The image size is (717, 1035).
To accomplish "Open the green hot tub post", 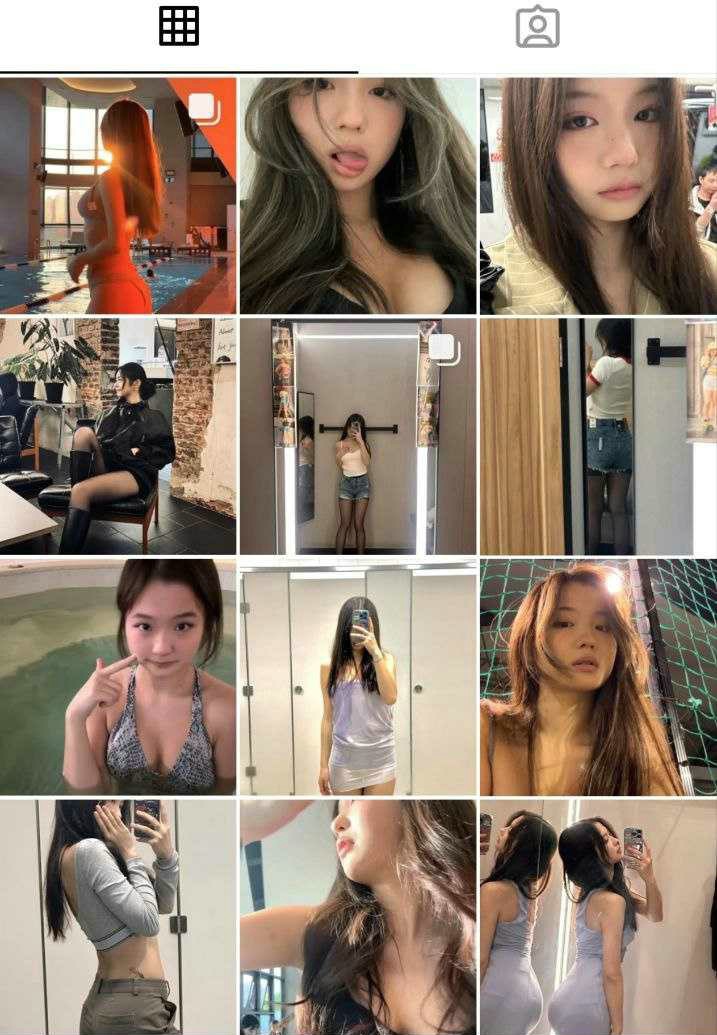I will click(x=118, y=677).
